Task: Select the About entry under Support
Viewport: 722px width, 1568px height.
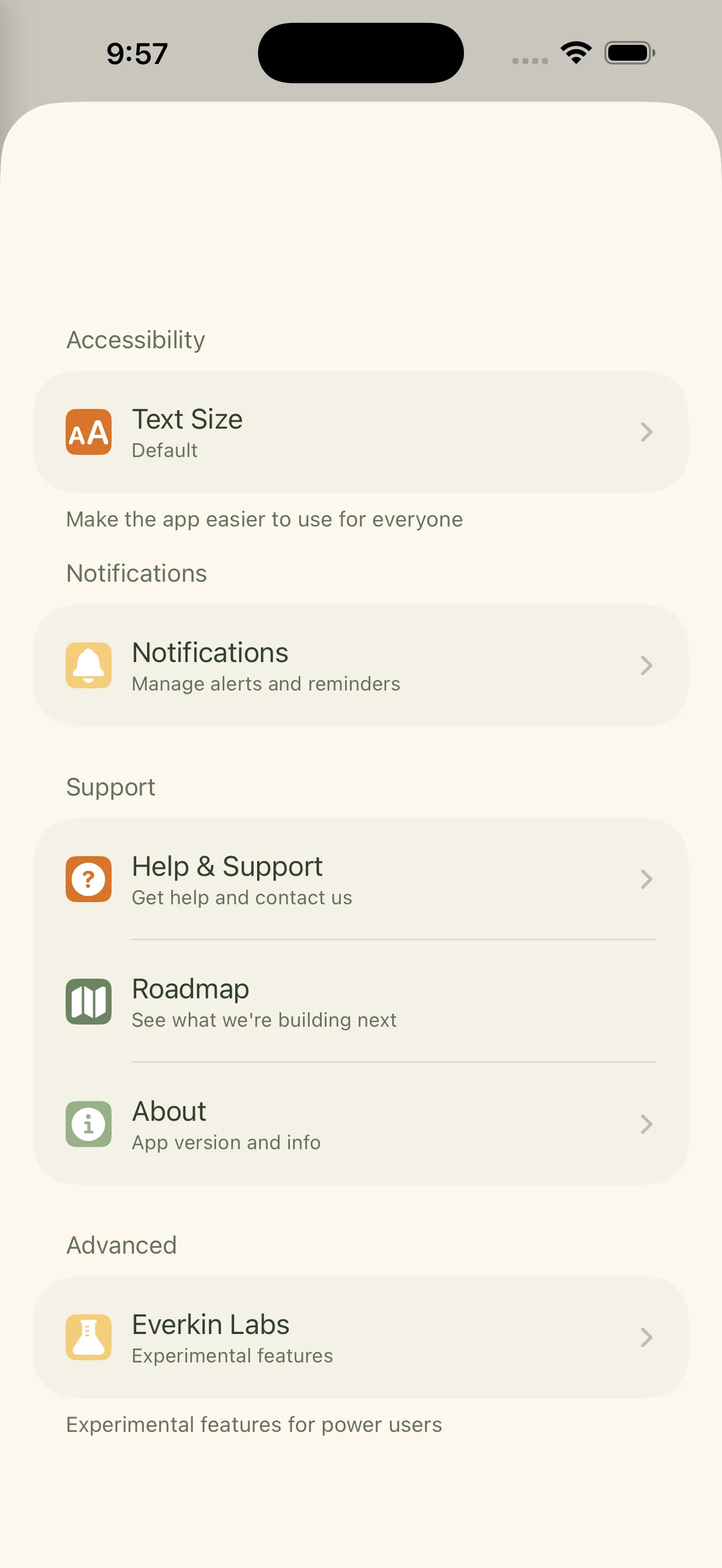Action: 361,1124
